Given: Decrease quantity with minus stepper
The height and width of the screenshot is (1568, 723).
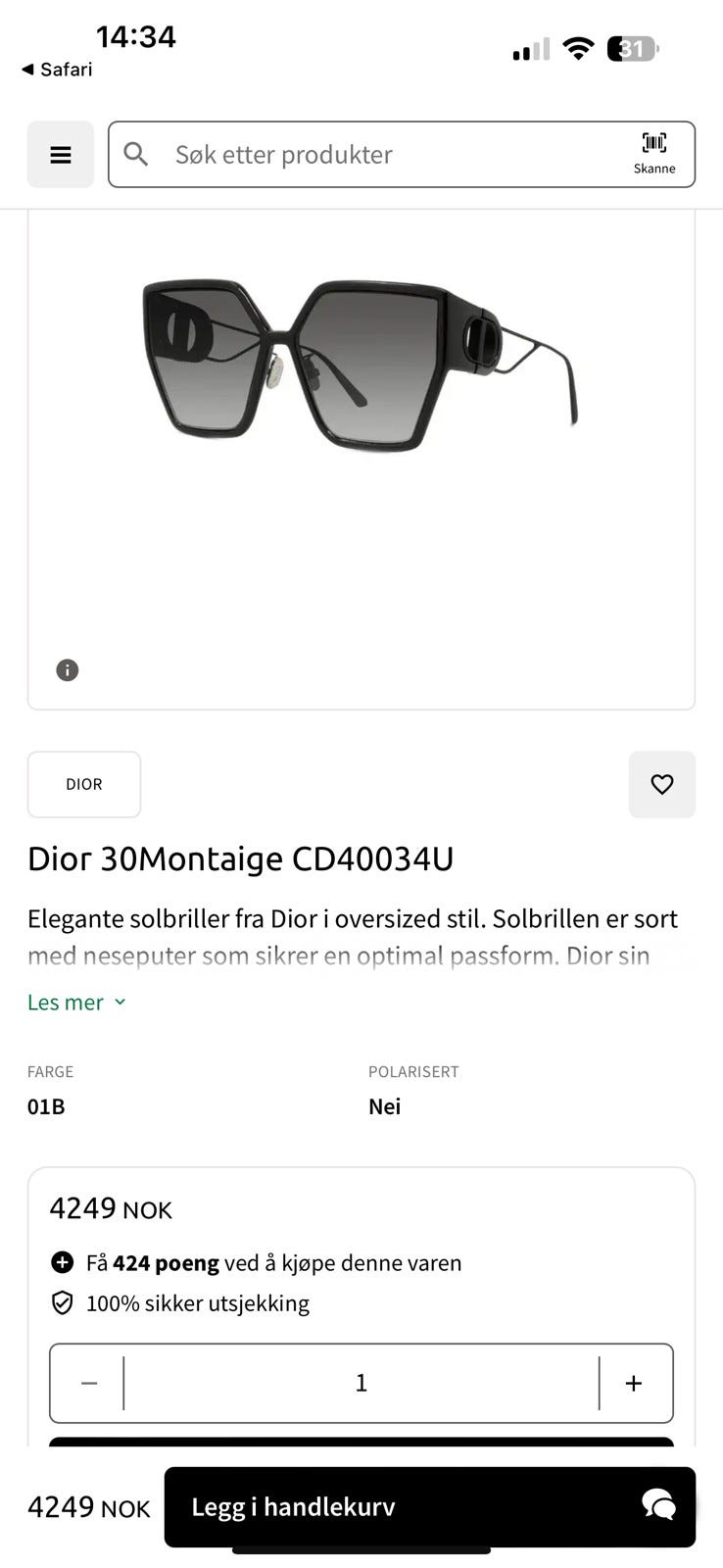Looking at the screenshot, I should 88,1383.
